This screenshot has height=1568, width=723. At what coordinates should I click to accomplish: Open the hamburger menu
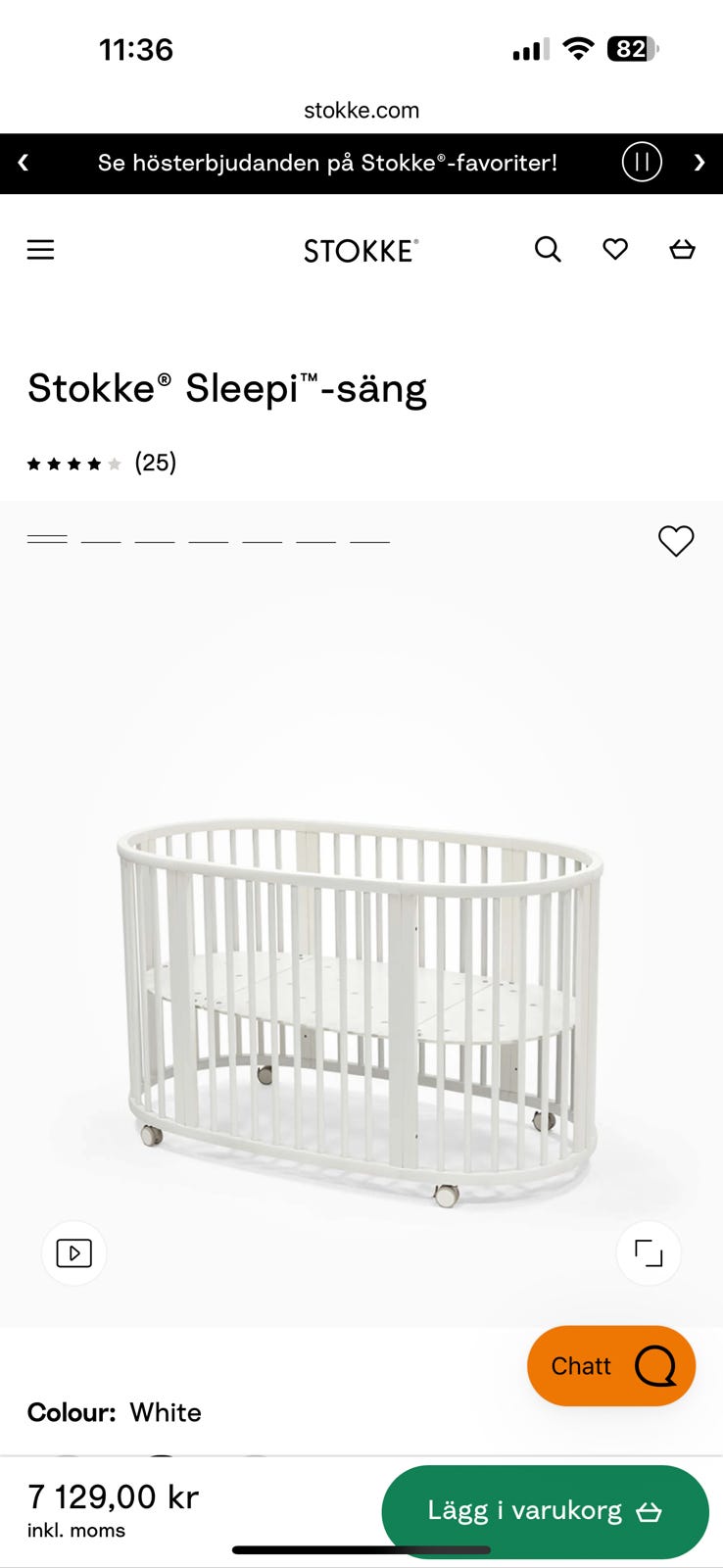[40, 250]
